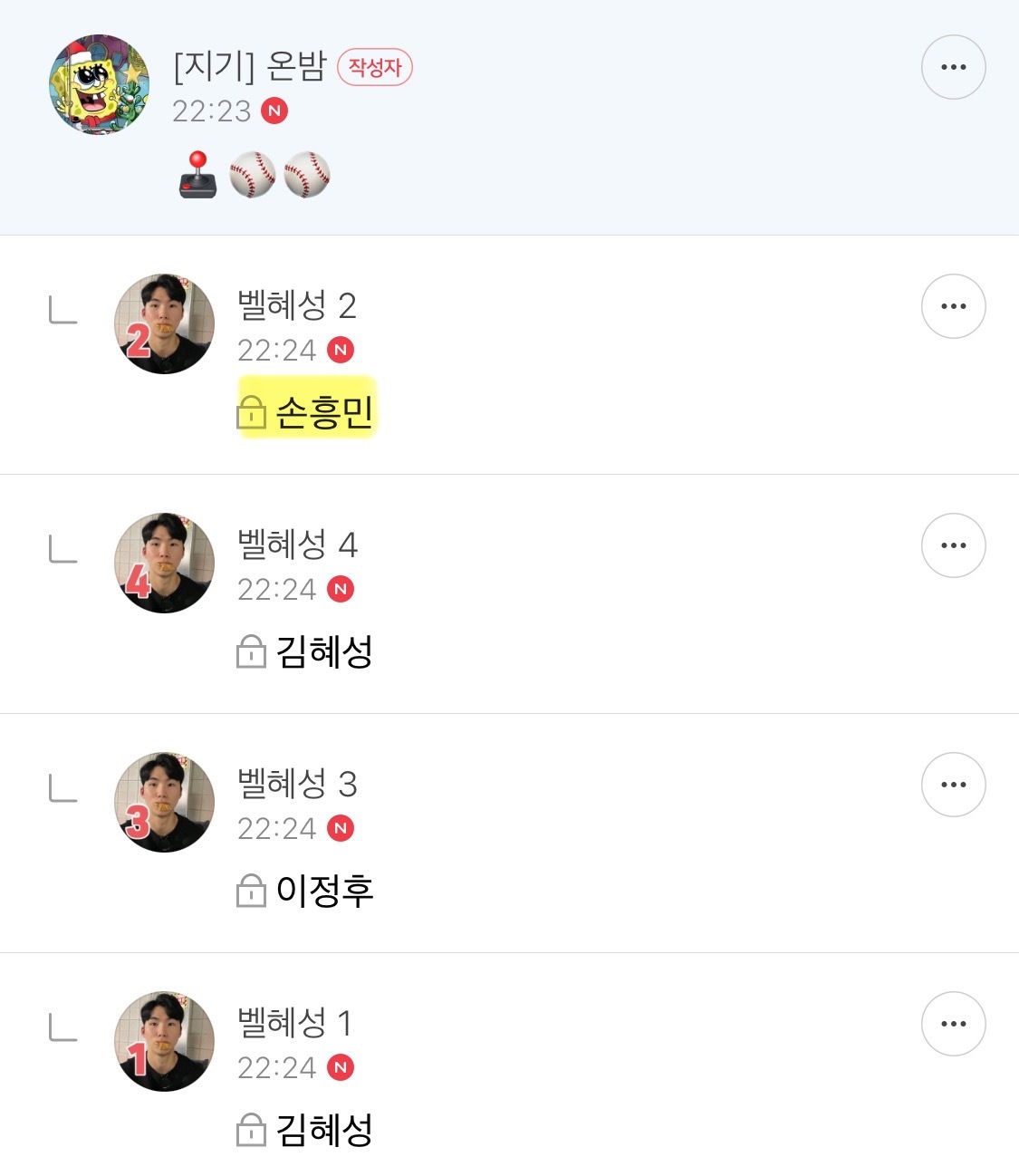Viewport: 1019px width, 1176px height.
Task: Click the lock icon on 벨혜성 2's secret reply
Action: (251, 411)
